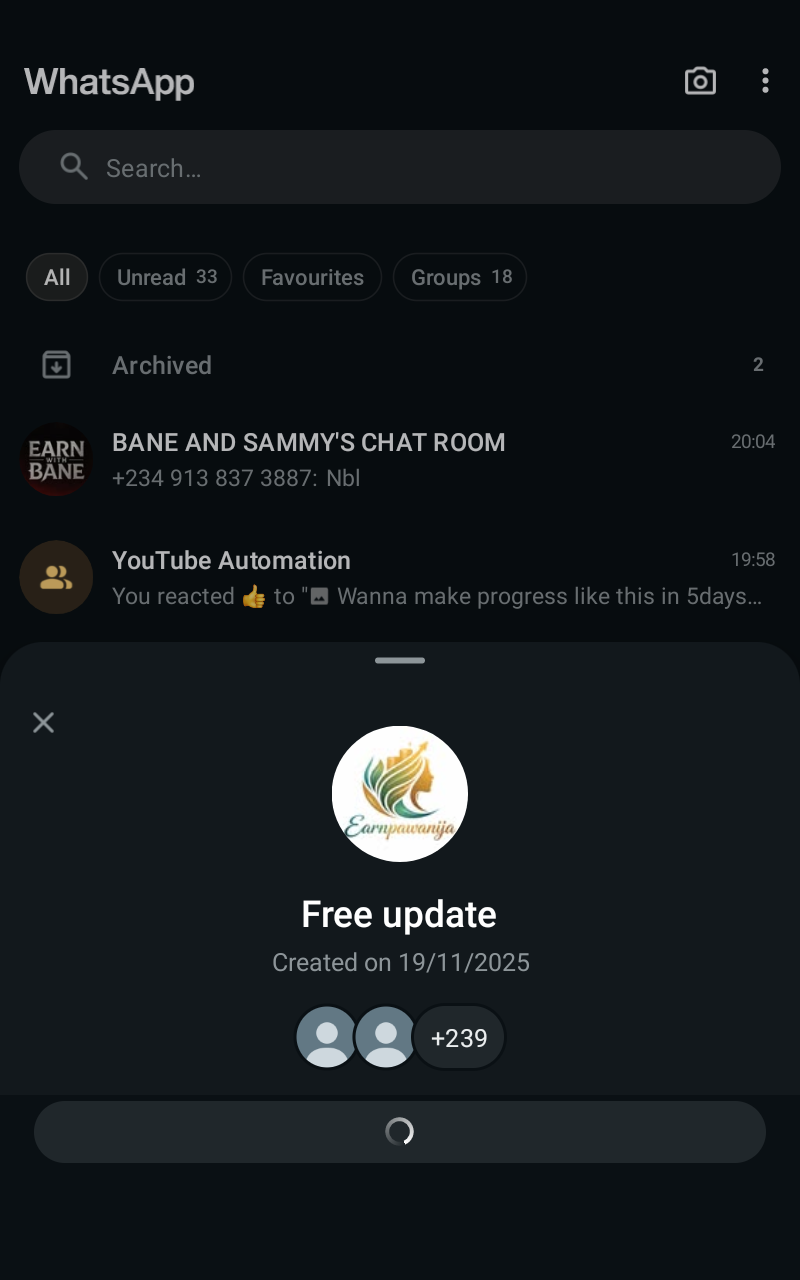800x1280 pixels.
Task: Select the All filter chip
Action: (57, 277)
